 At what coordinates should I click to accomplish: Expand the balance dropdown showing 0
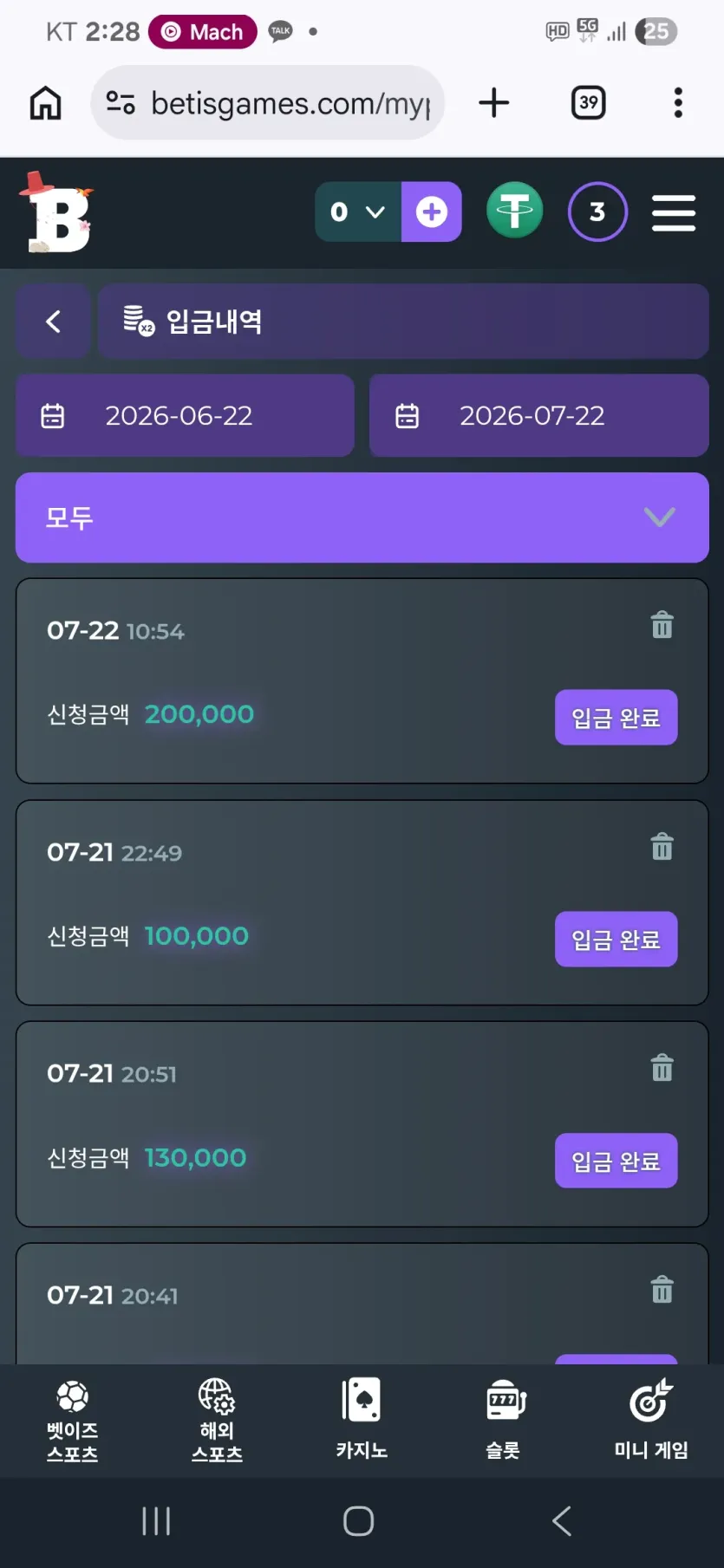(358, 211)
